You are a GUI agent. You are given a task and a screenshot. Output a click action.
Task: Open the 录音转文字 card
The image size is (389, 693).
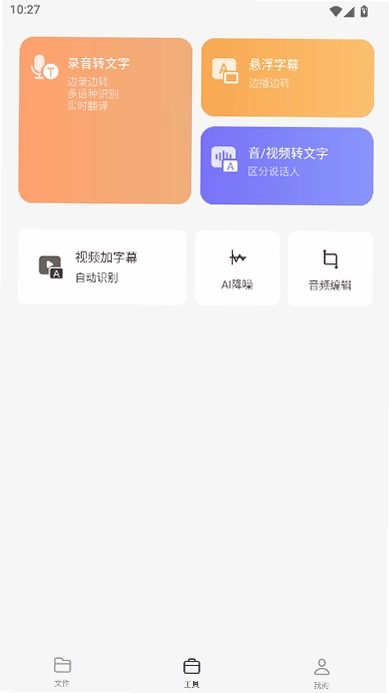[x=105, y=121]
